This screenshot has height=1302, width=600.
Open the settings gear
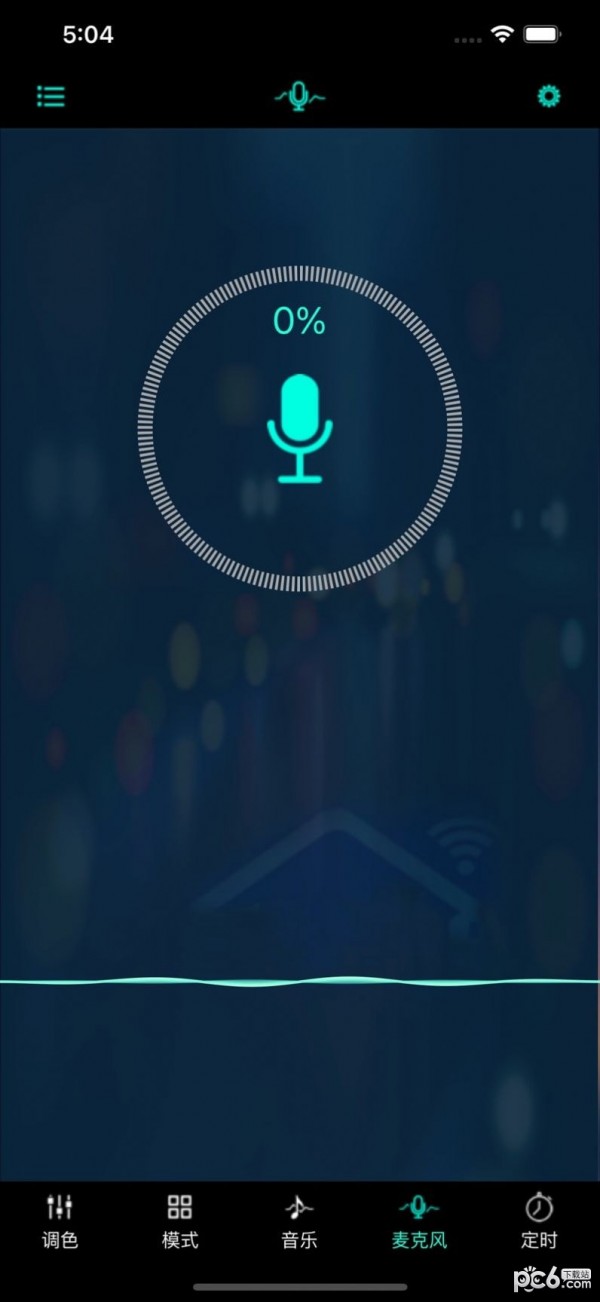tap(548, 96)
